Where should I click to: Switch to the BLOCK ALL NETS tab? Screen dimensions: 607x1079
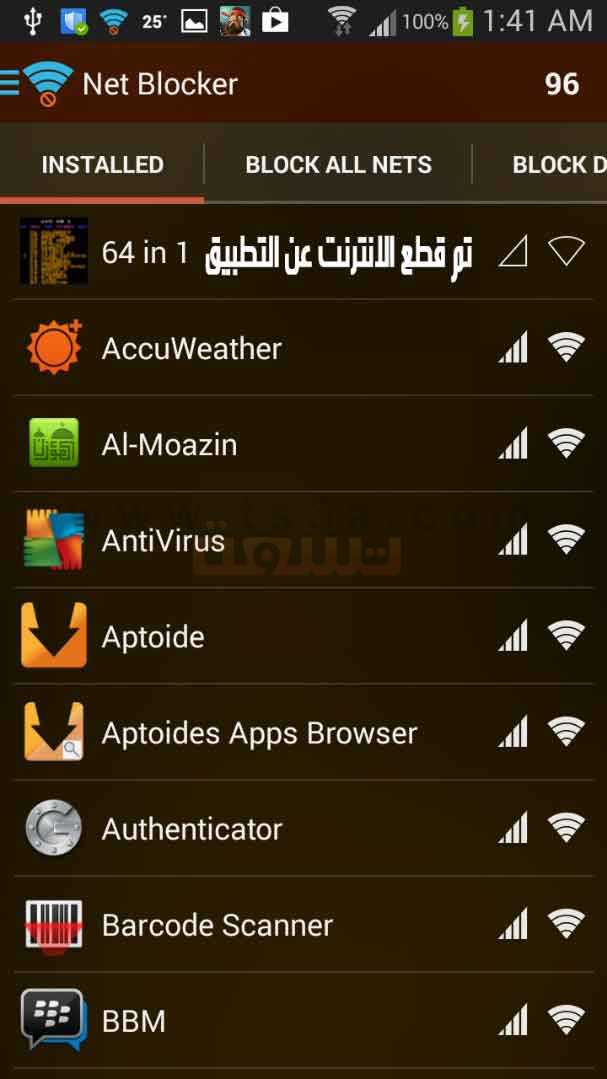coord(339,164)
